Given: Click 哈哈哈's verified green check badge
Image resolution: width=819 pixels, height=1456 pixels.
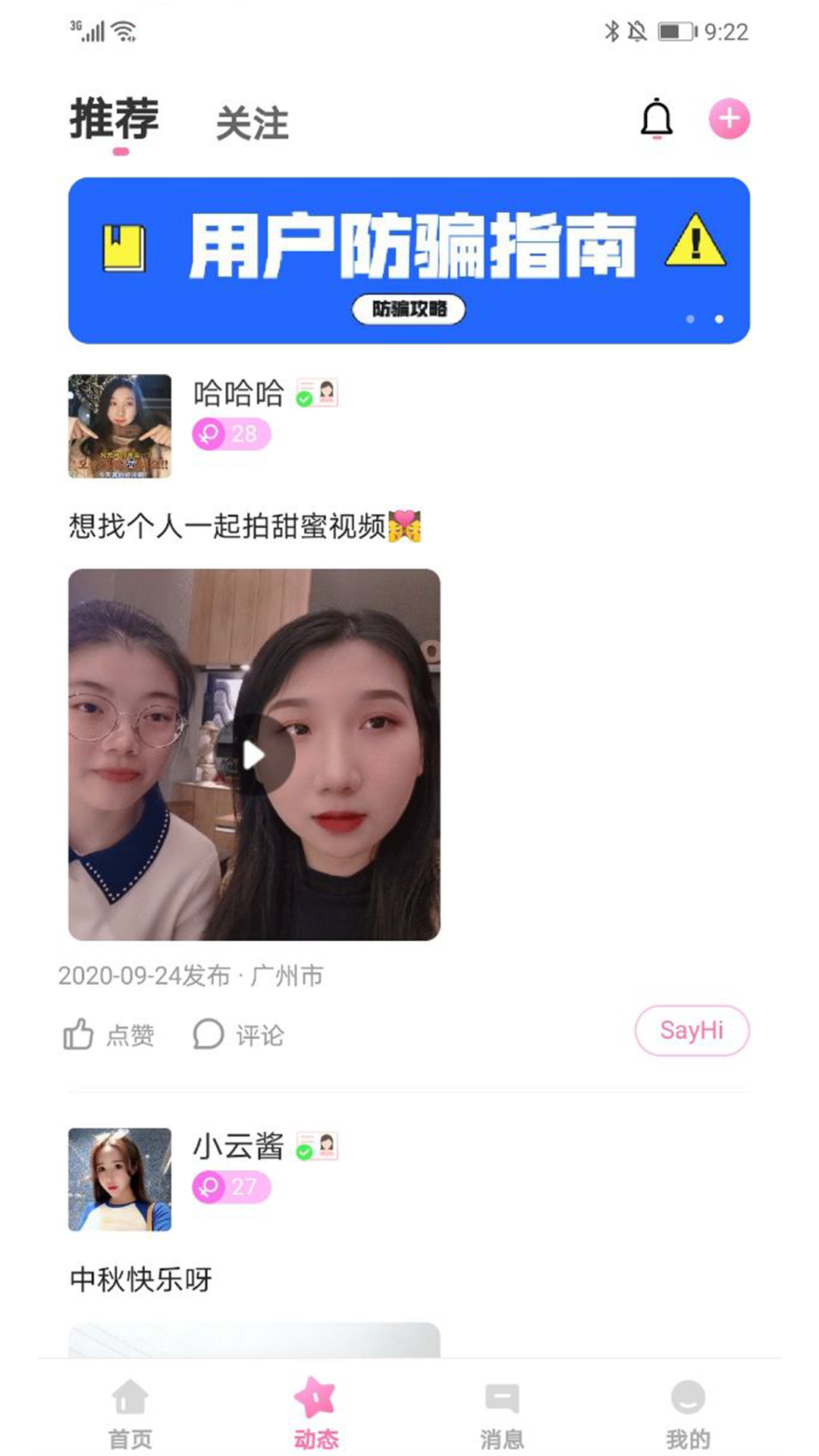Looking at the screenshot, I should pyautogui.click(x=305, y=398).
